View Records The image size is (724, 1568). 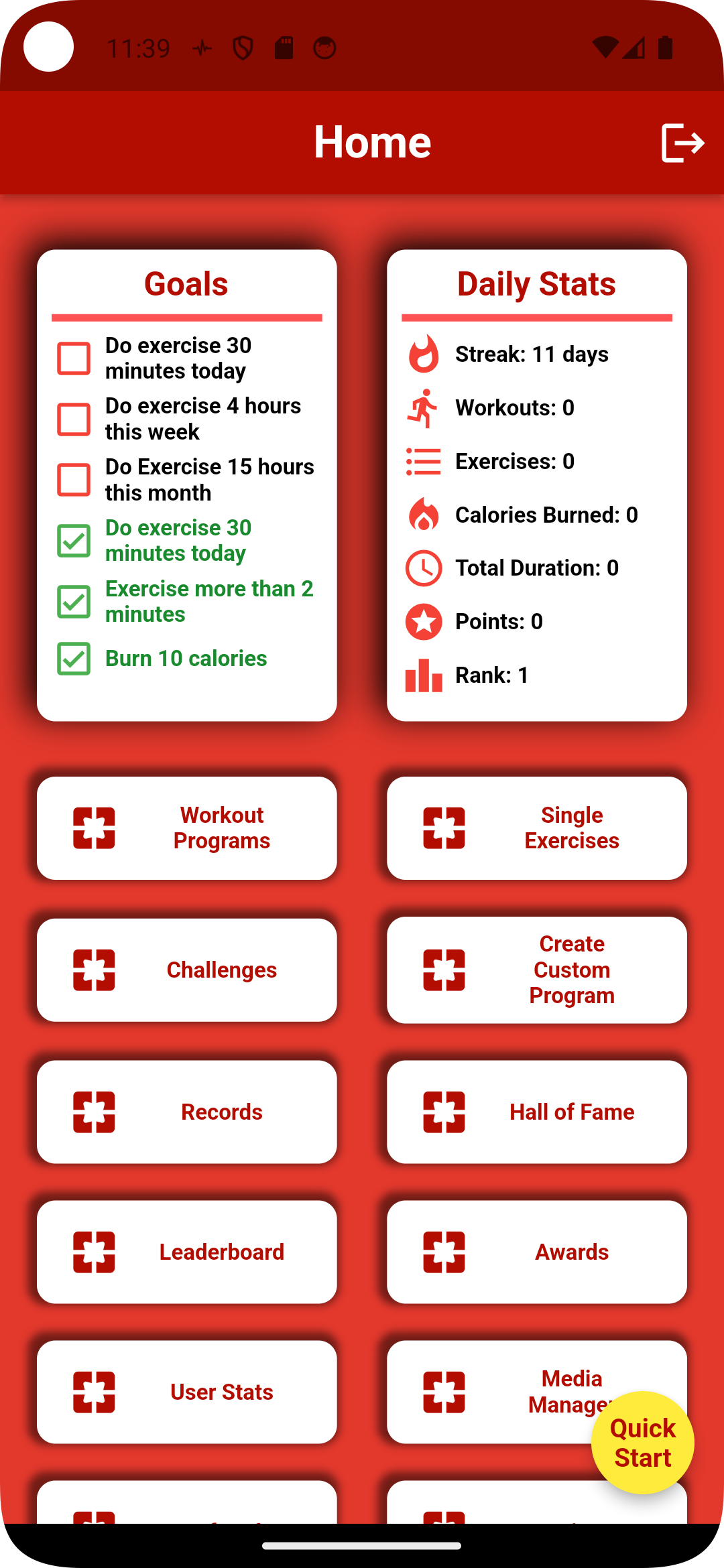(187, 1112)
